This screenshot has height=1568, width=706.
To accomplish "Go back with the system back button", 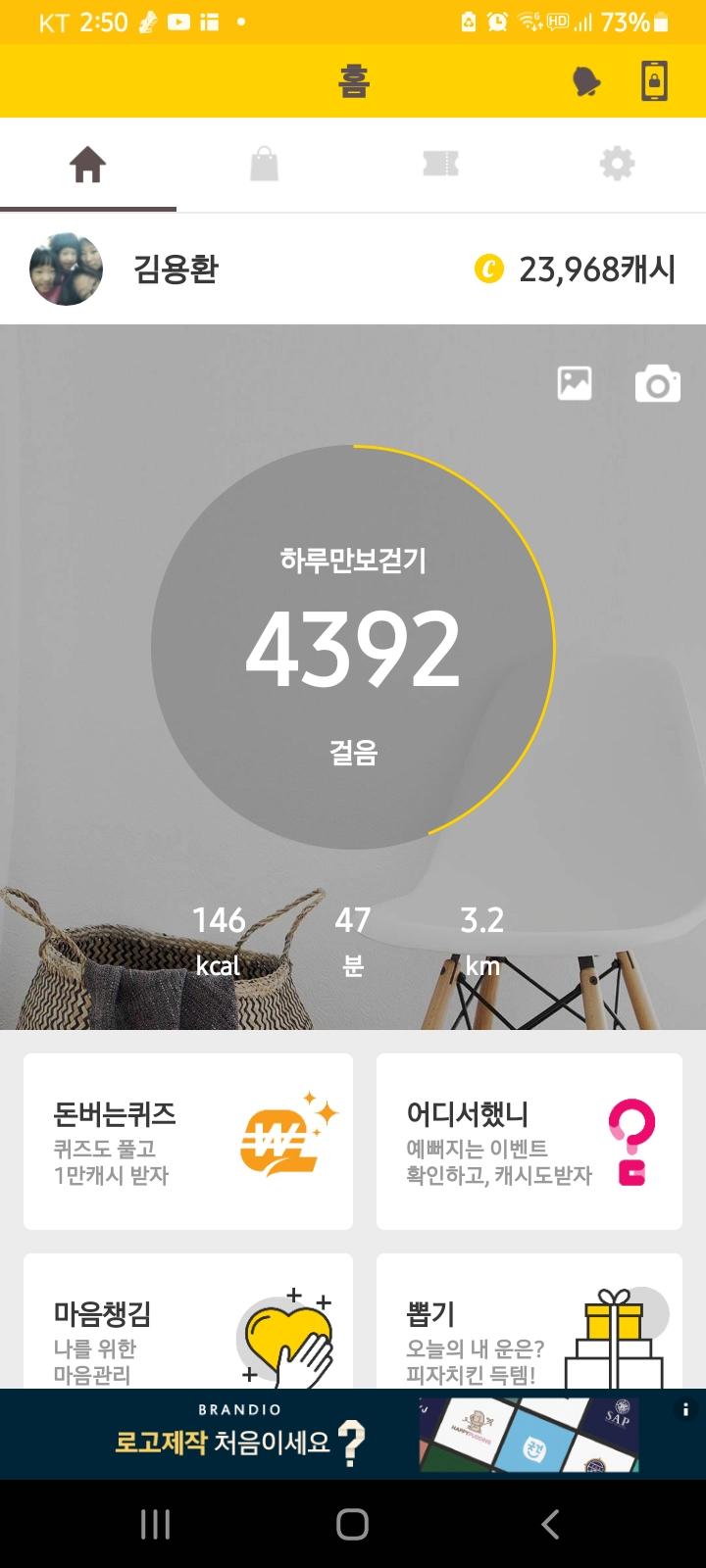I will (550, 1524).
